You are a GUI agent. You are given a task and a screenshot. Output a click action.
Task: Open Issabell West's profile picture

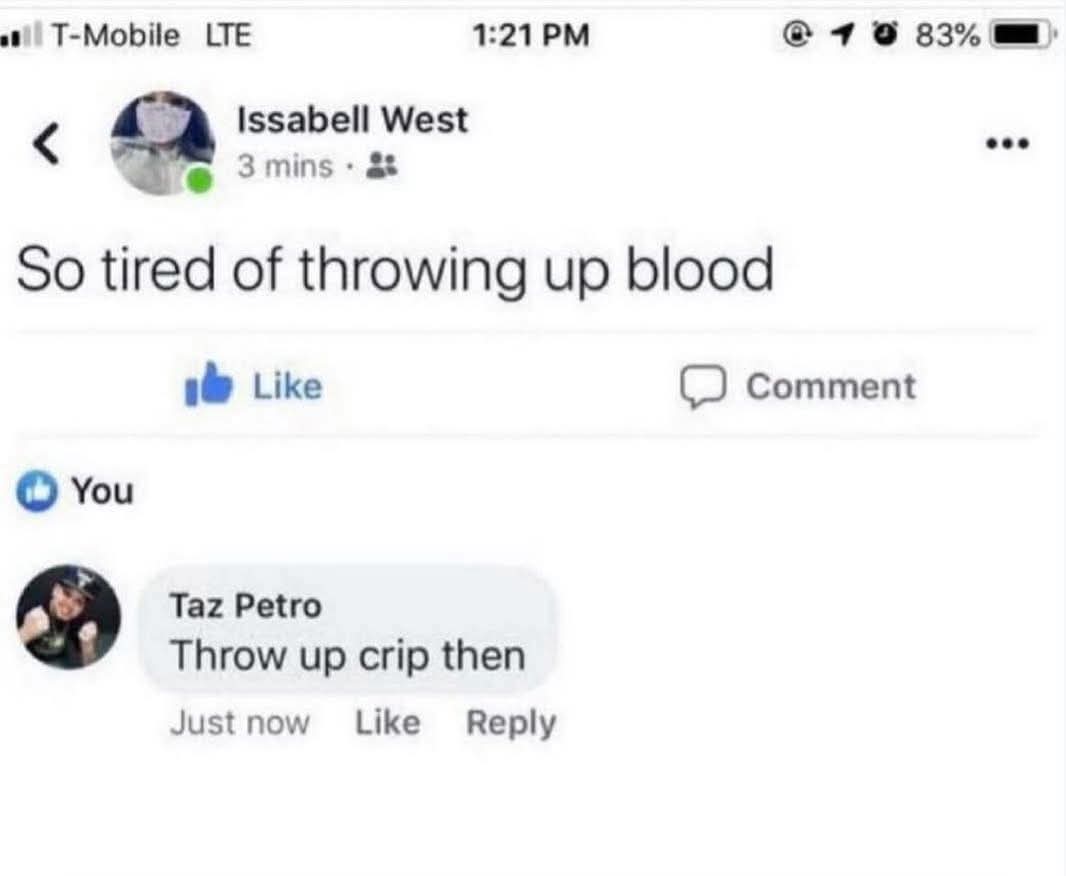pyautogui.click(x=162, y=142)
